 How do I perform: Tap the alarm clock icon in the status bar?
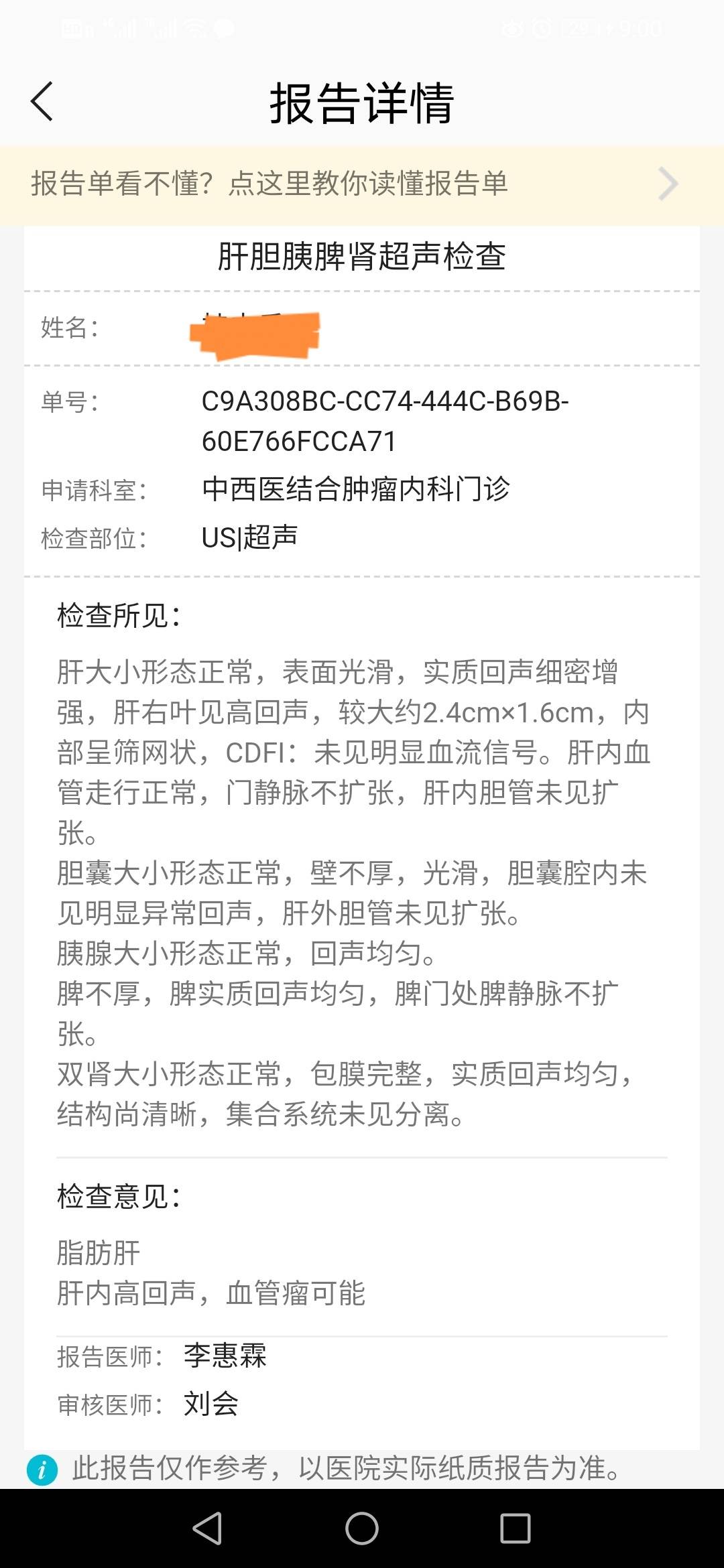pyautogui.click(x=542, y=28)
